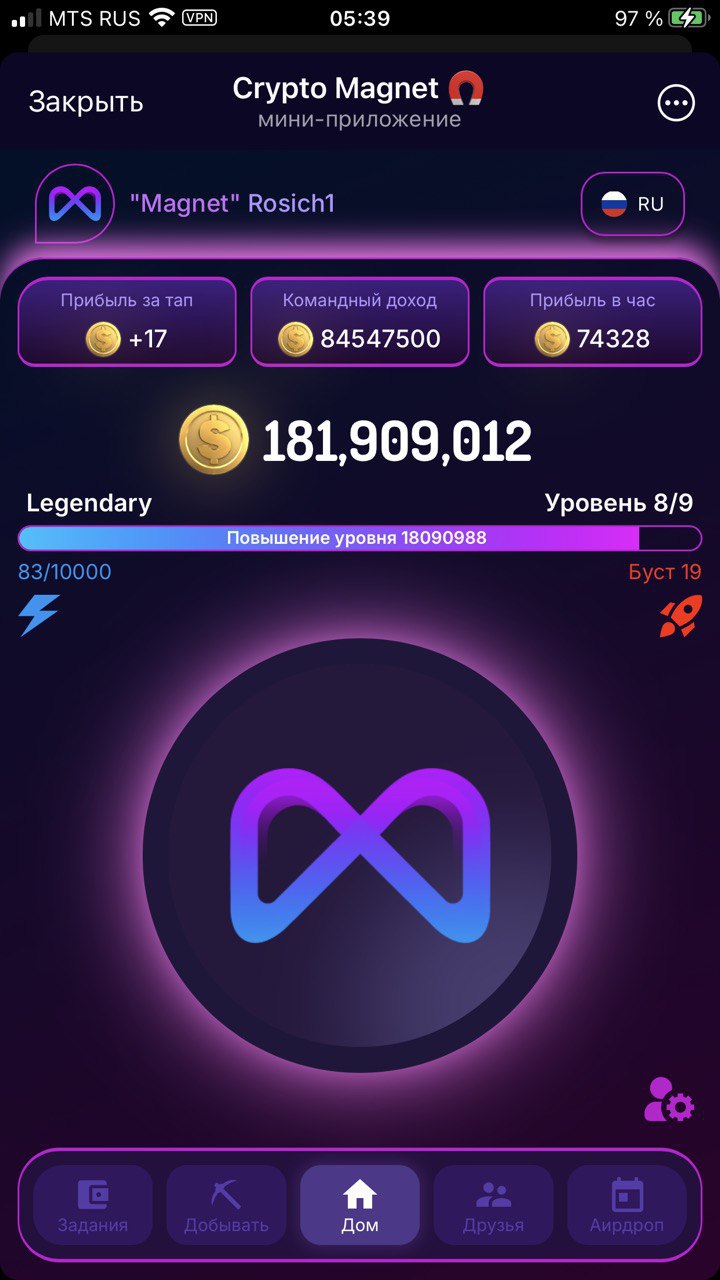Tap the big infinity coin to earn
The height and width of the screenshot is (1280, 720).
pos(360,855)
